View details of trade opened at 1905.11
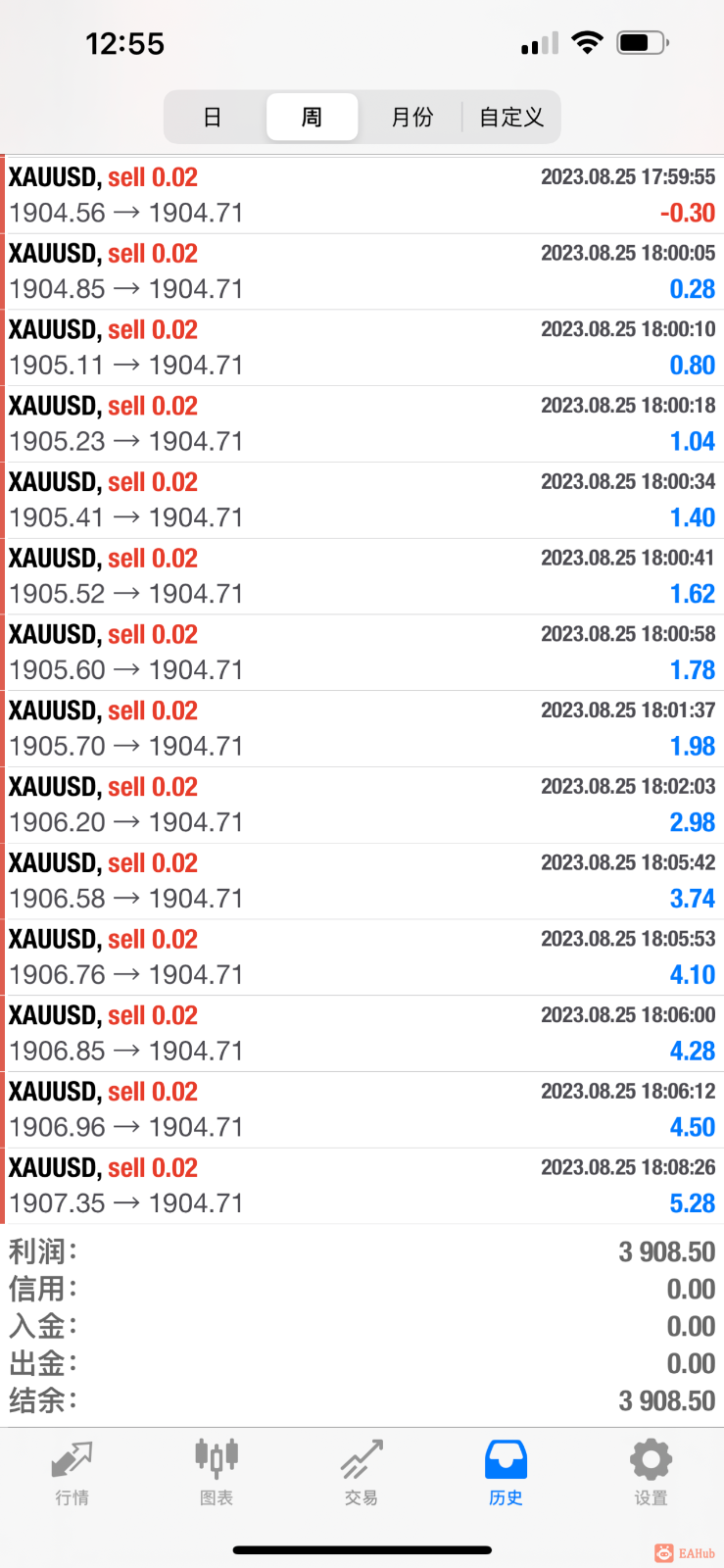724x1568 pixels. [x=362, y=348]
